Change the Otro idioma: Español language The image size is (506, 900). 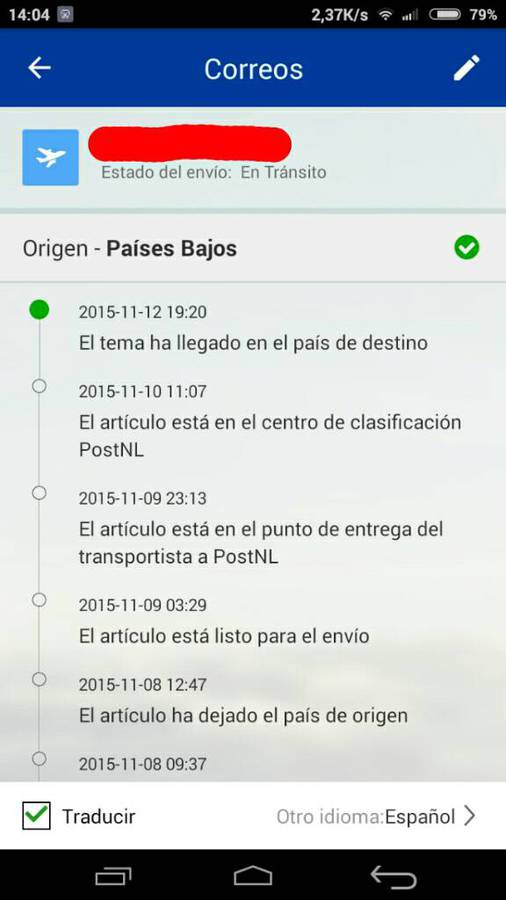pyautogui.click(x=376, y=816)
